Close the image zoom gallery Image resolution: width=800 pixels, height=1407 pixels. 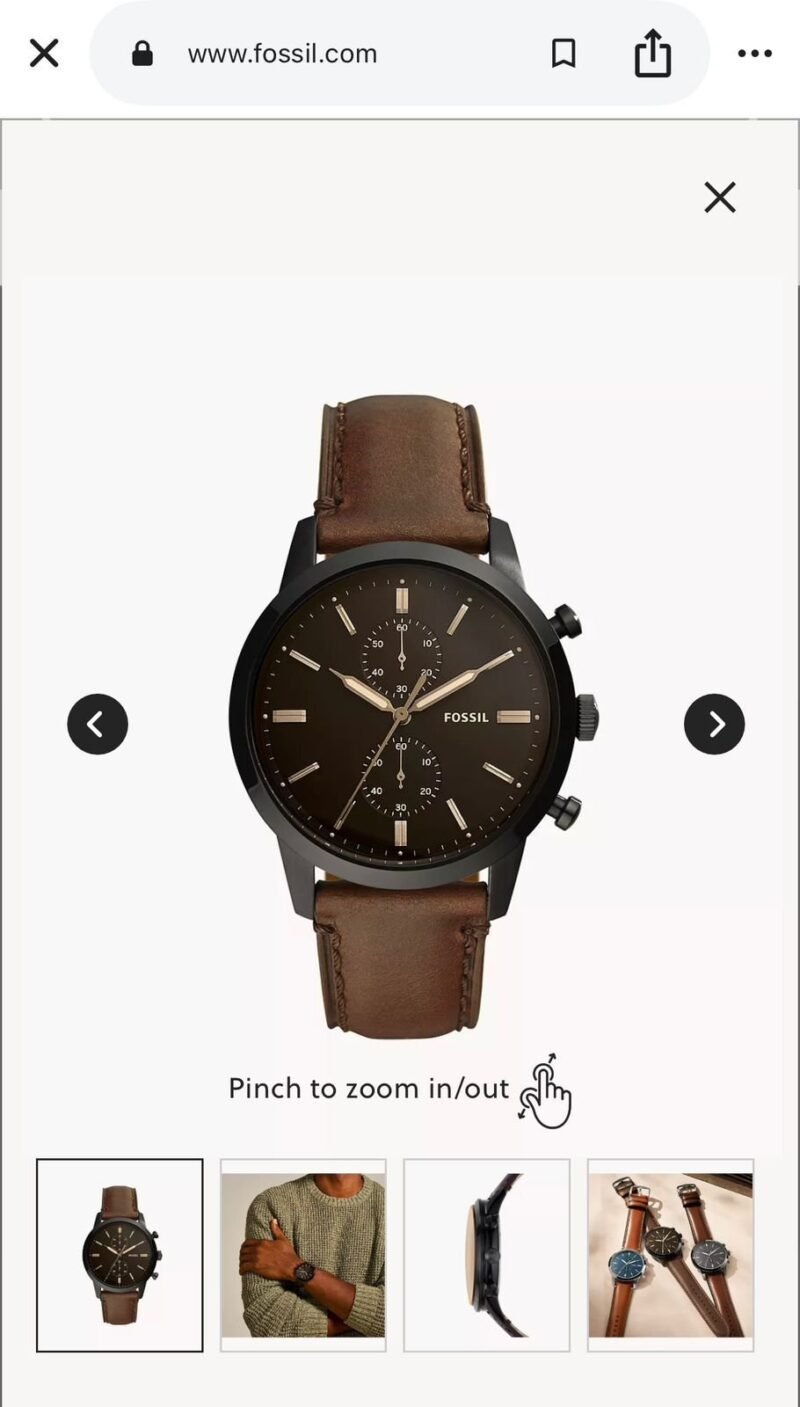719,198
